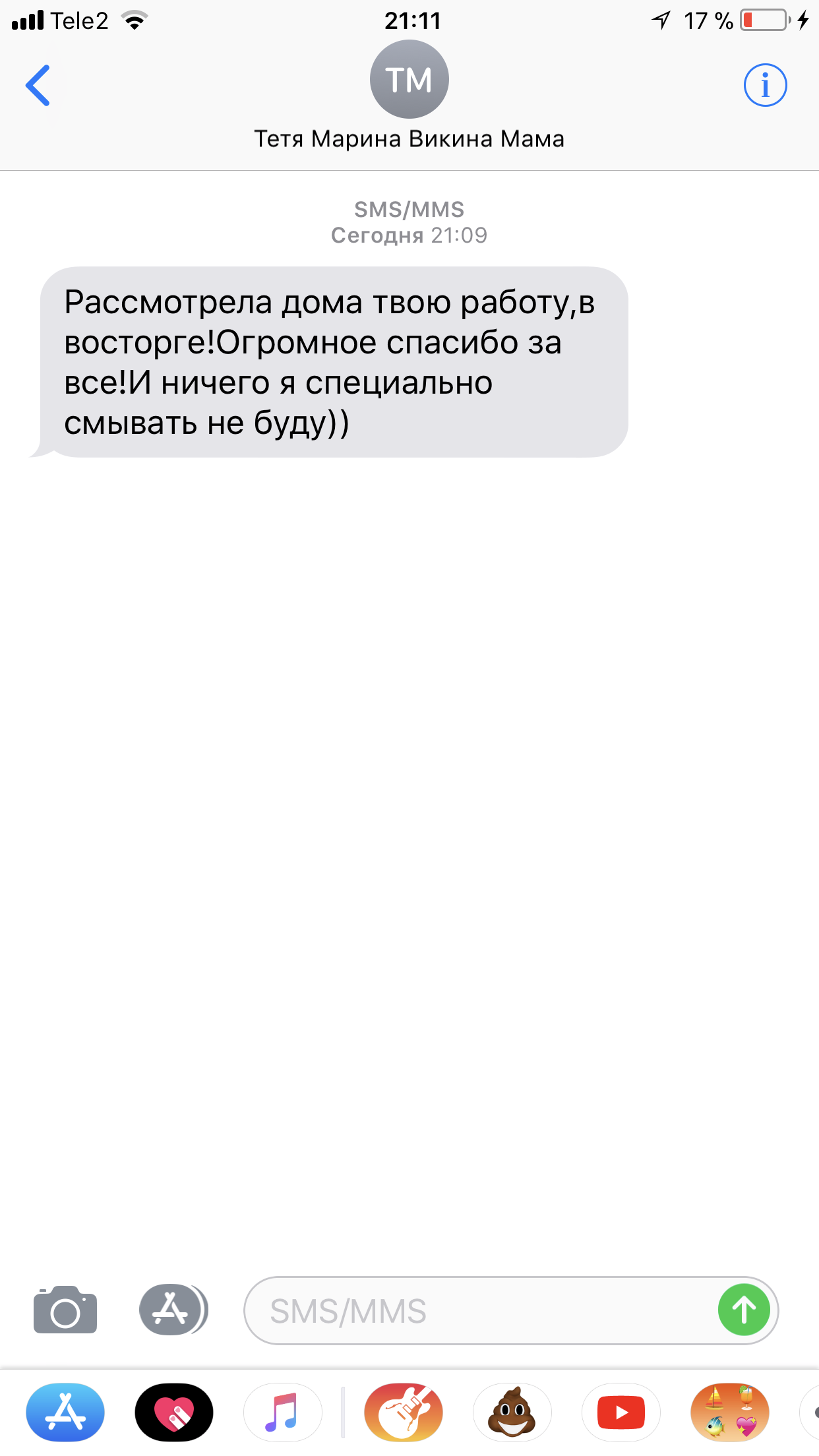Open App Store in the app strip
Screen dimensions: 819x1456
pos(65,1412)
